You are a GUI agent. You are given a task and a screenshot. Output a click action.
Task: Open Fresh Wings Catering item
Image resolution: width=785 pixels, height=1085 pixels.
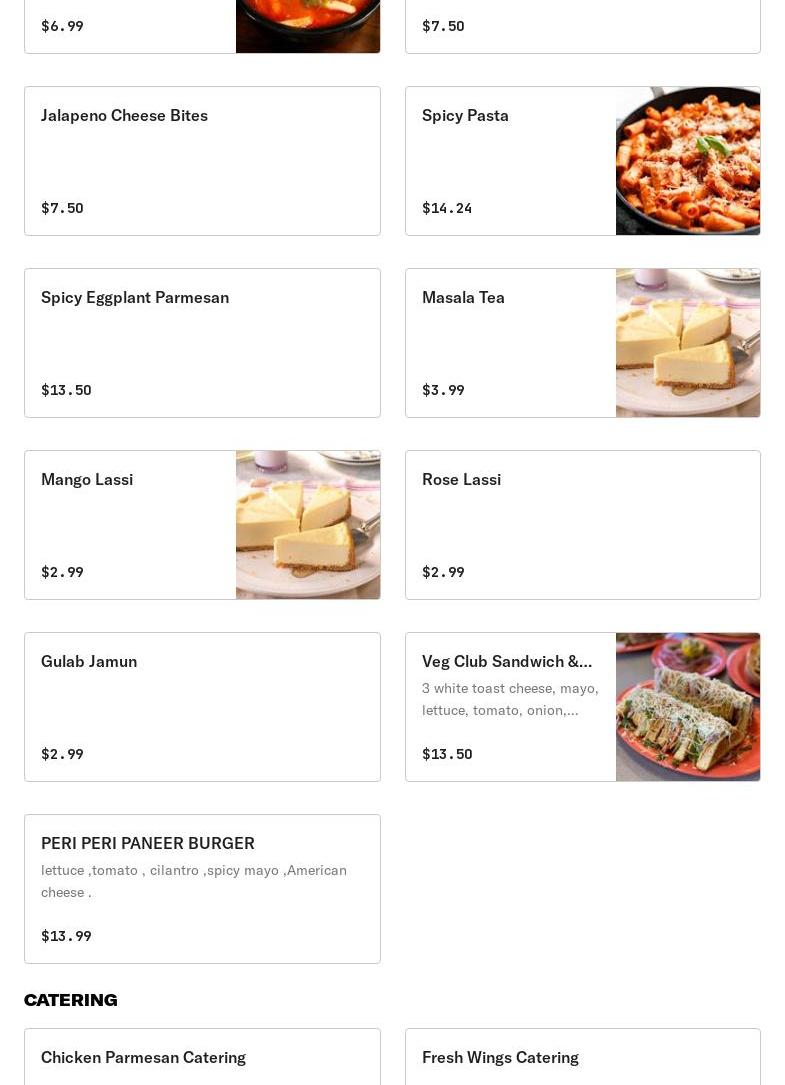tap(582, 1058)
